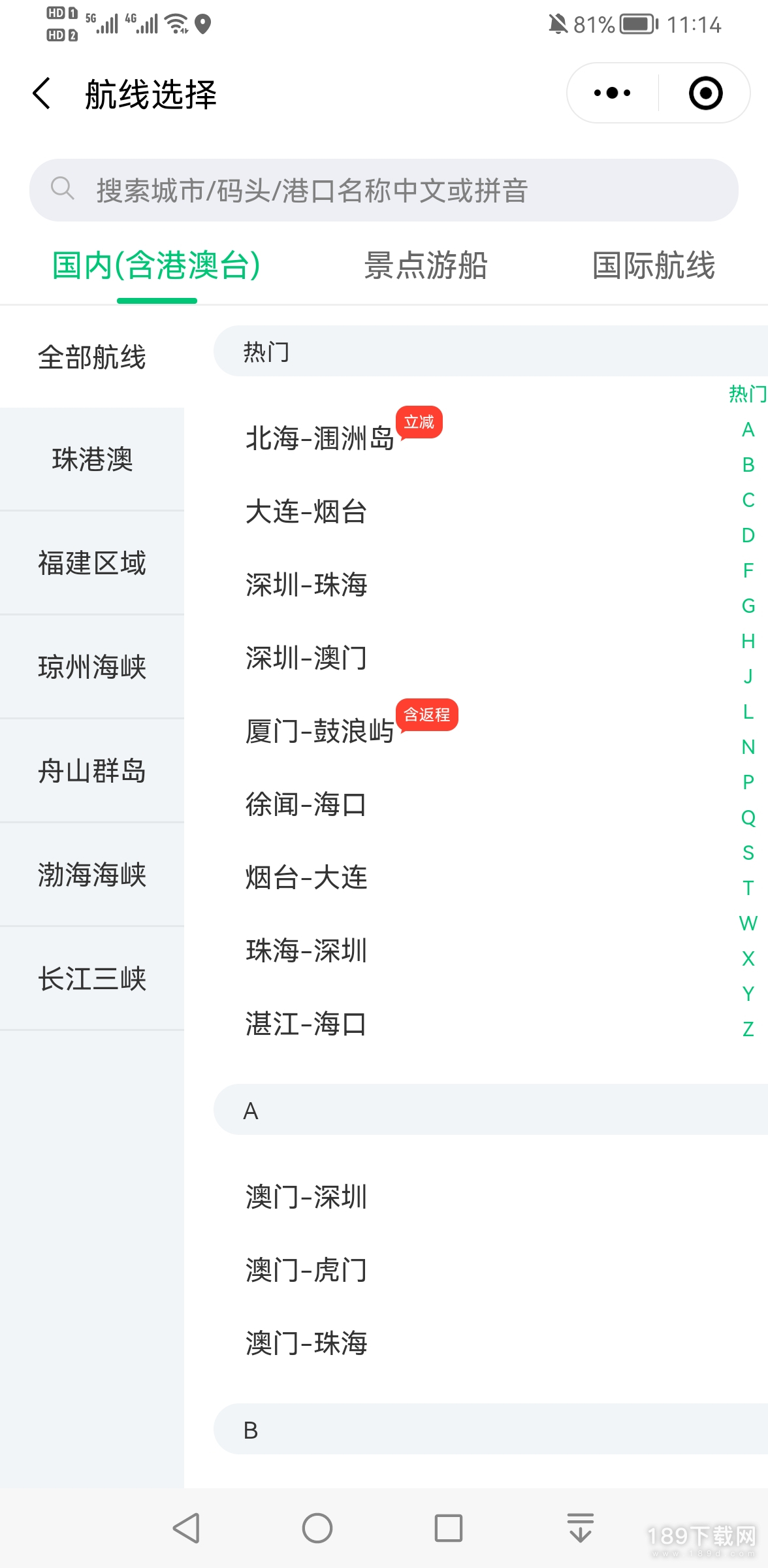Screen dimensions: 768x1568
Task: Choose the 北海-涠洲岛 route
Action: pyautogui.click(x=320, y=438)
